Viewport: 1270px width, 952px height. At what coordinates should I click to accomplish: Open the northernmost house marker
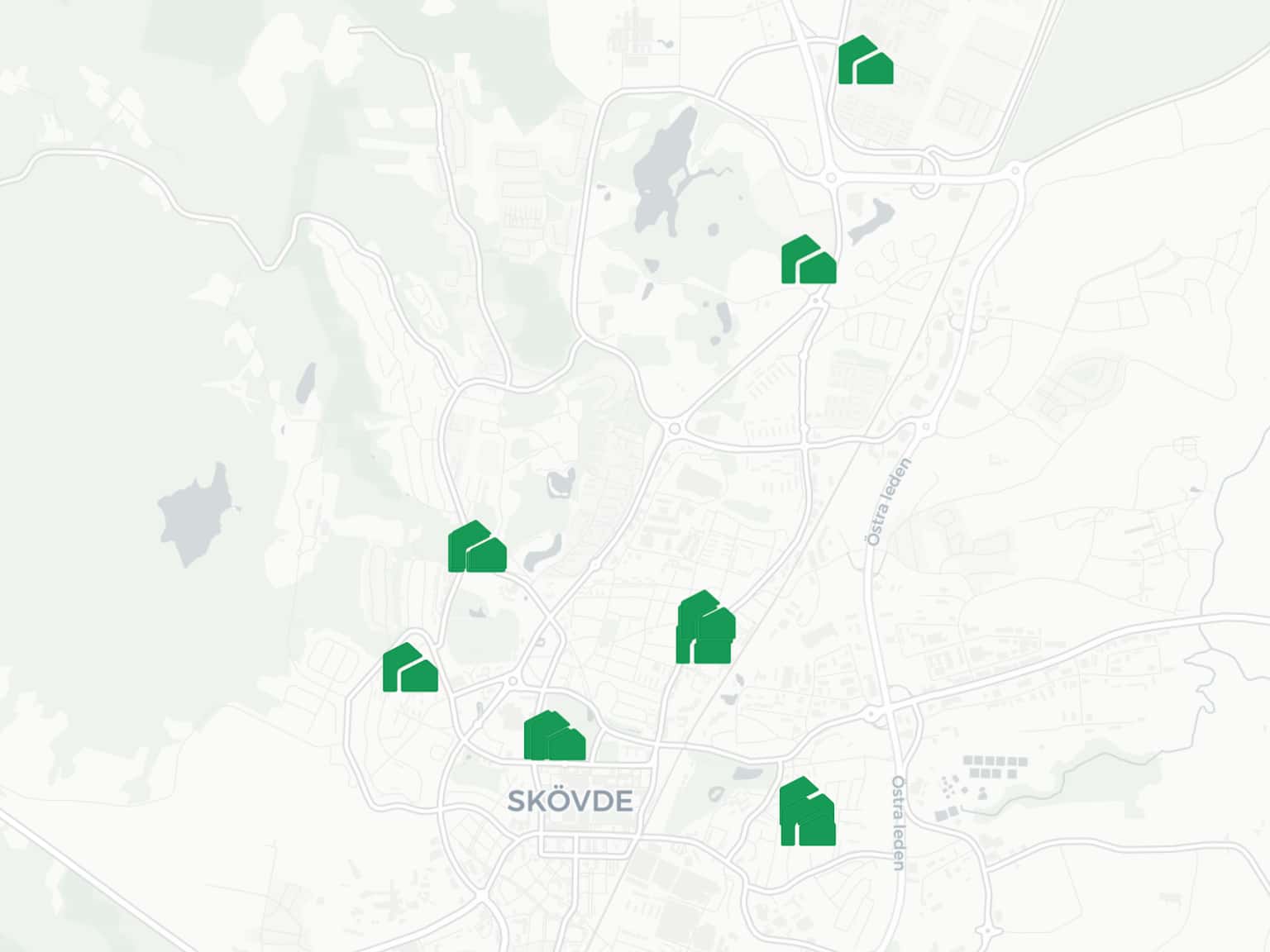coord(866,61)
